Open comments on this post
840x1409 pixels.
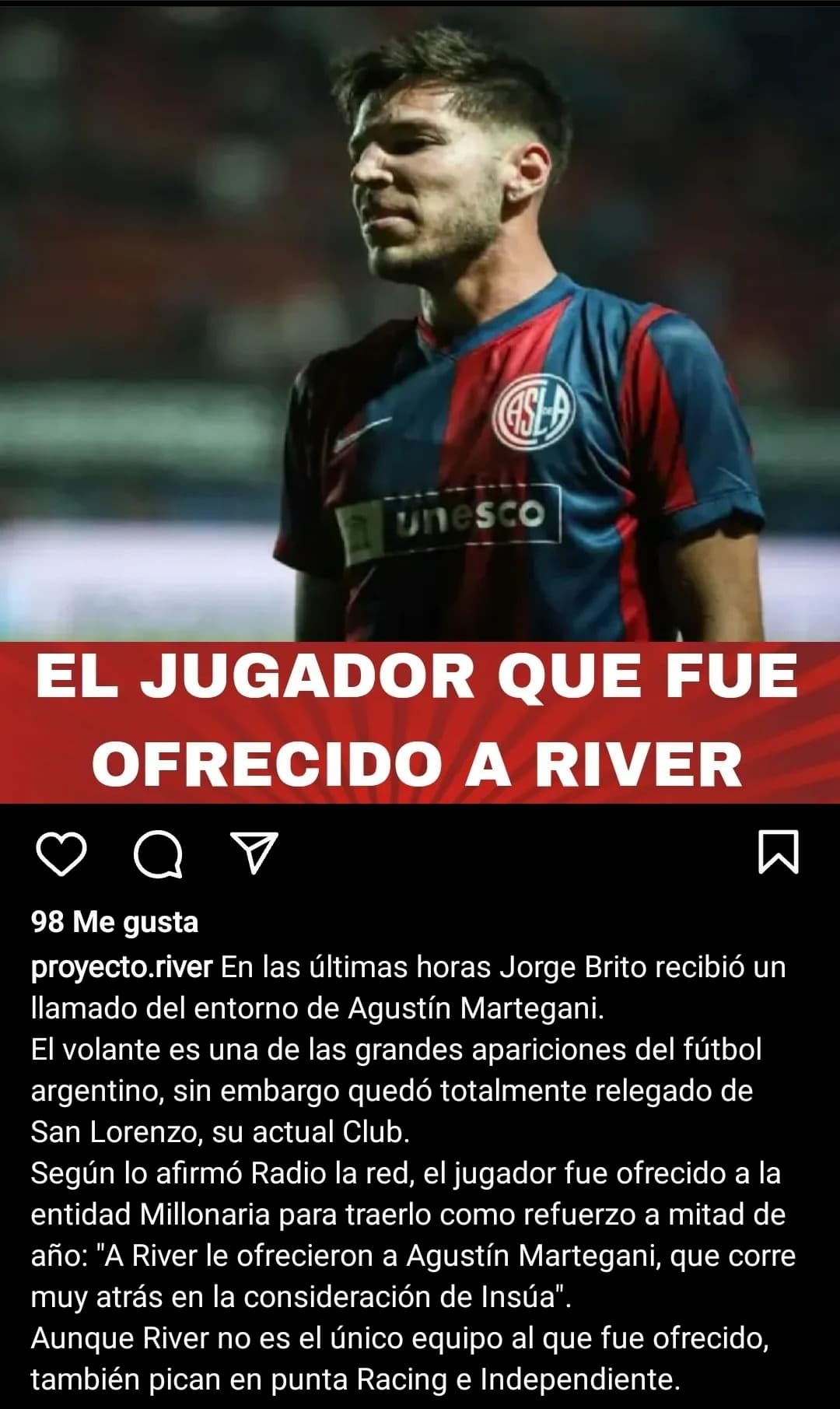point(159,854)
